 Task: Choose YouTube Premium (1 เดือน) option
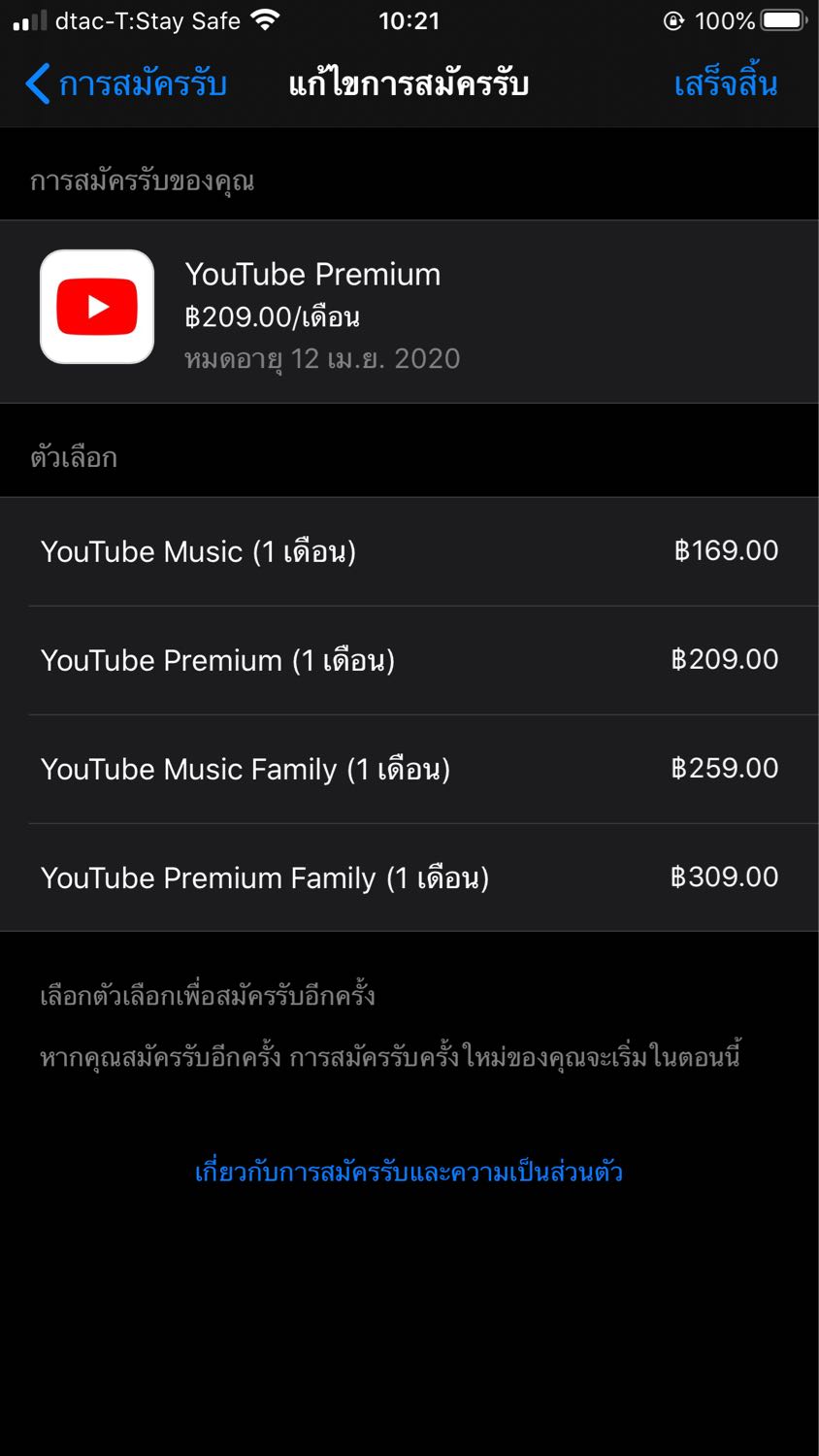click(409, 660)
